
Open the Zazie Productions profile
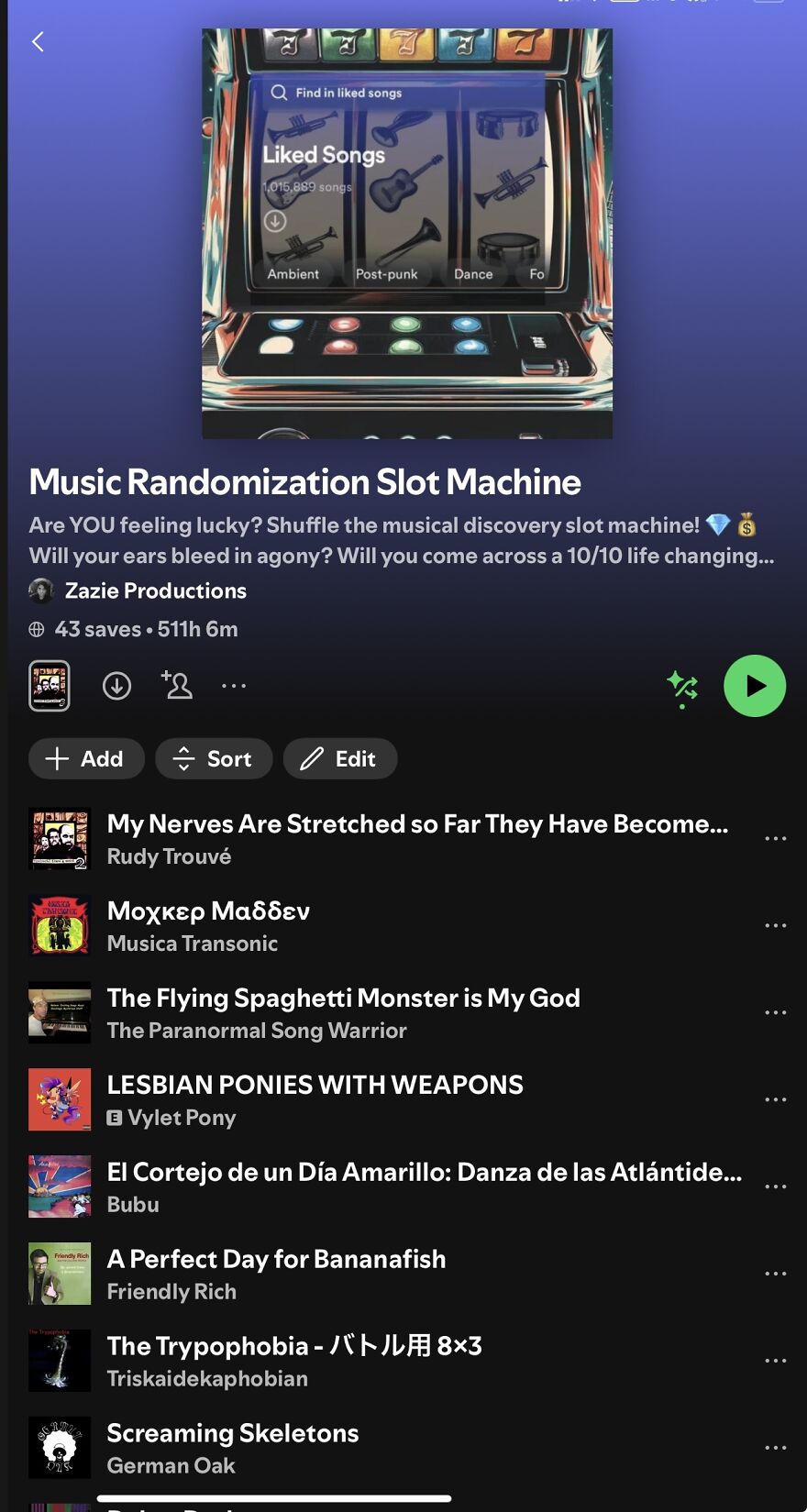coord(156,590)
